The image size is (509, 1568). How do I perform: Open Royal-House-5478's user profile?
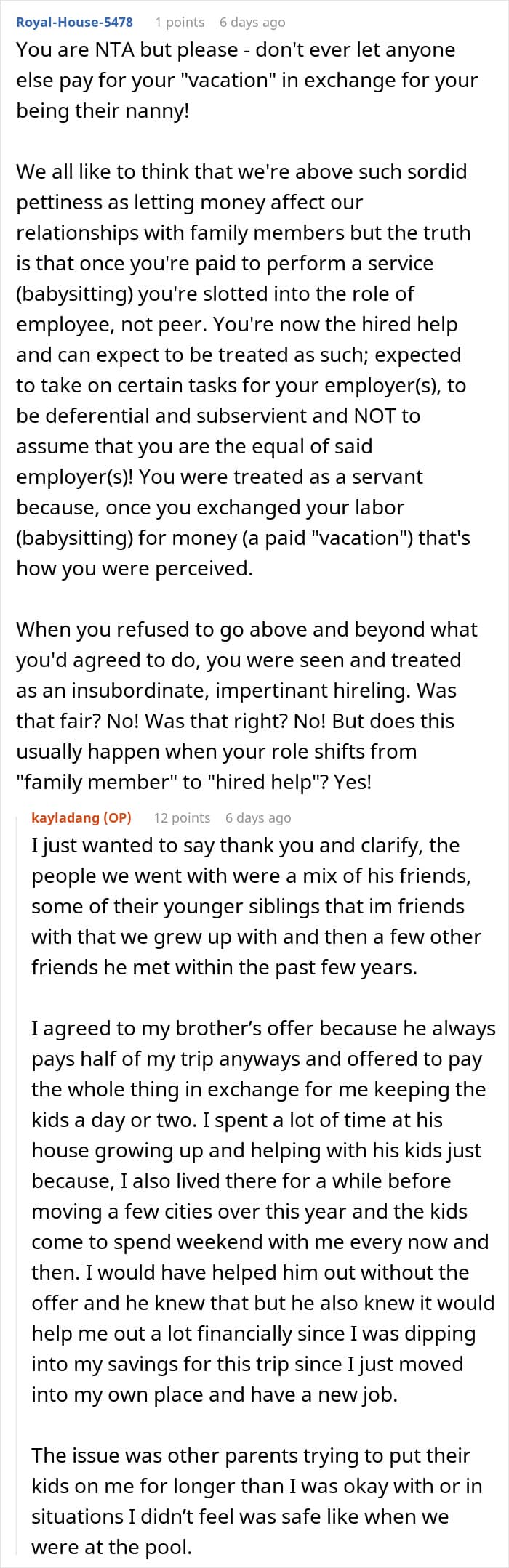point(75,22)
